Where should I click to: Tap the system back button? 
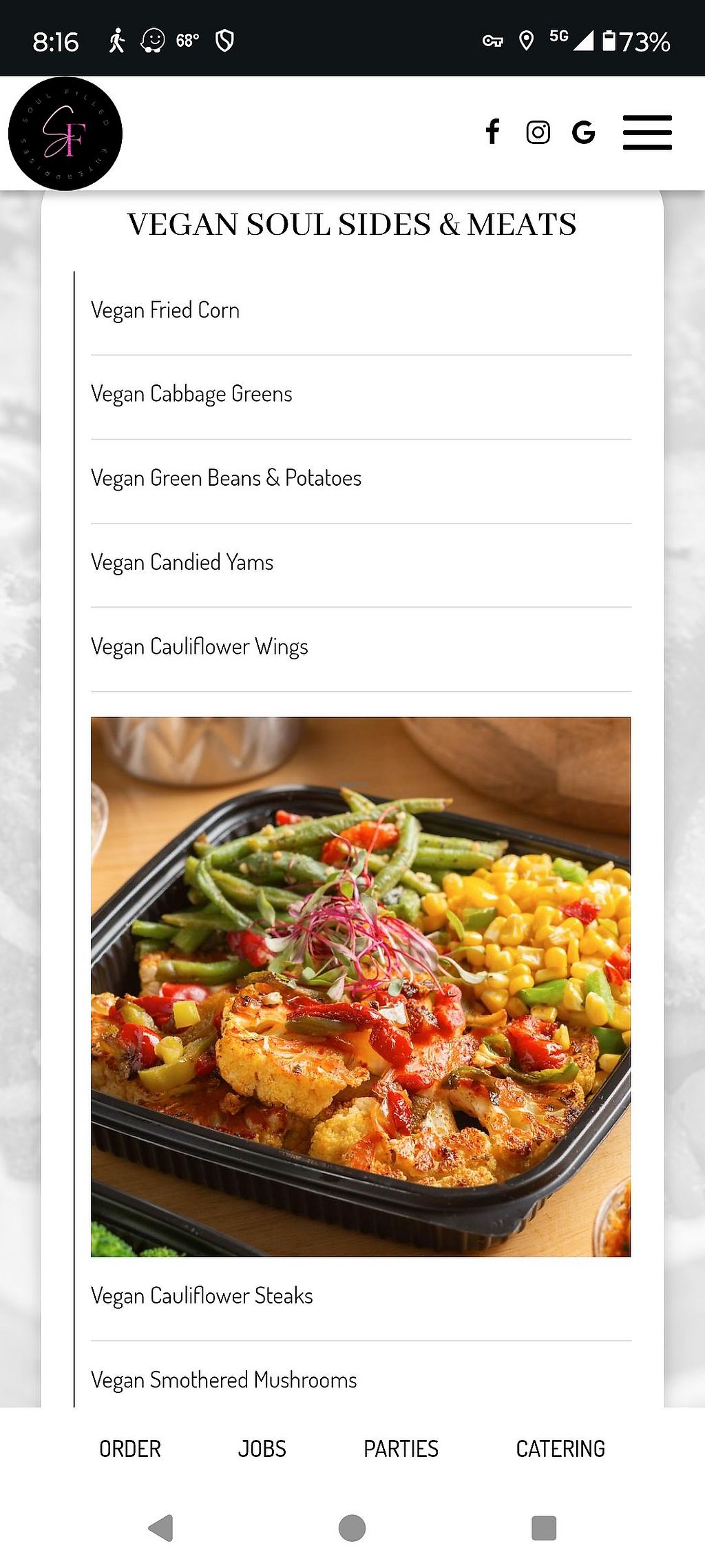pos(160,1528)
